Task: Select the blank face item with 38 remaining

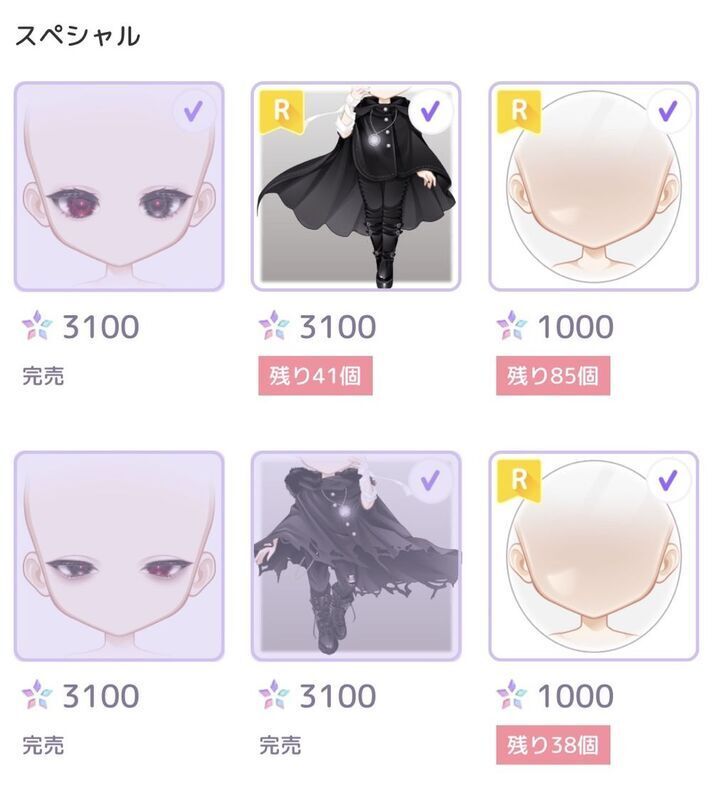Action: pos(593,556)
